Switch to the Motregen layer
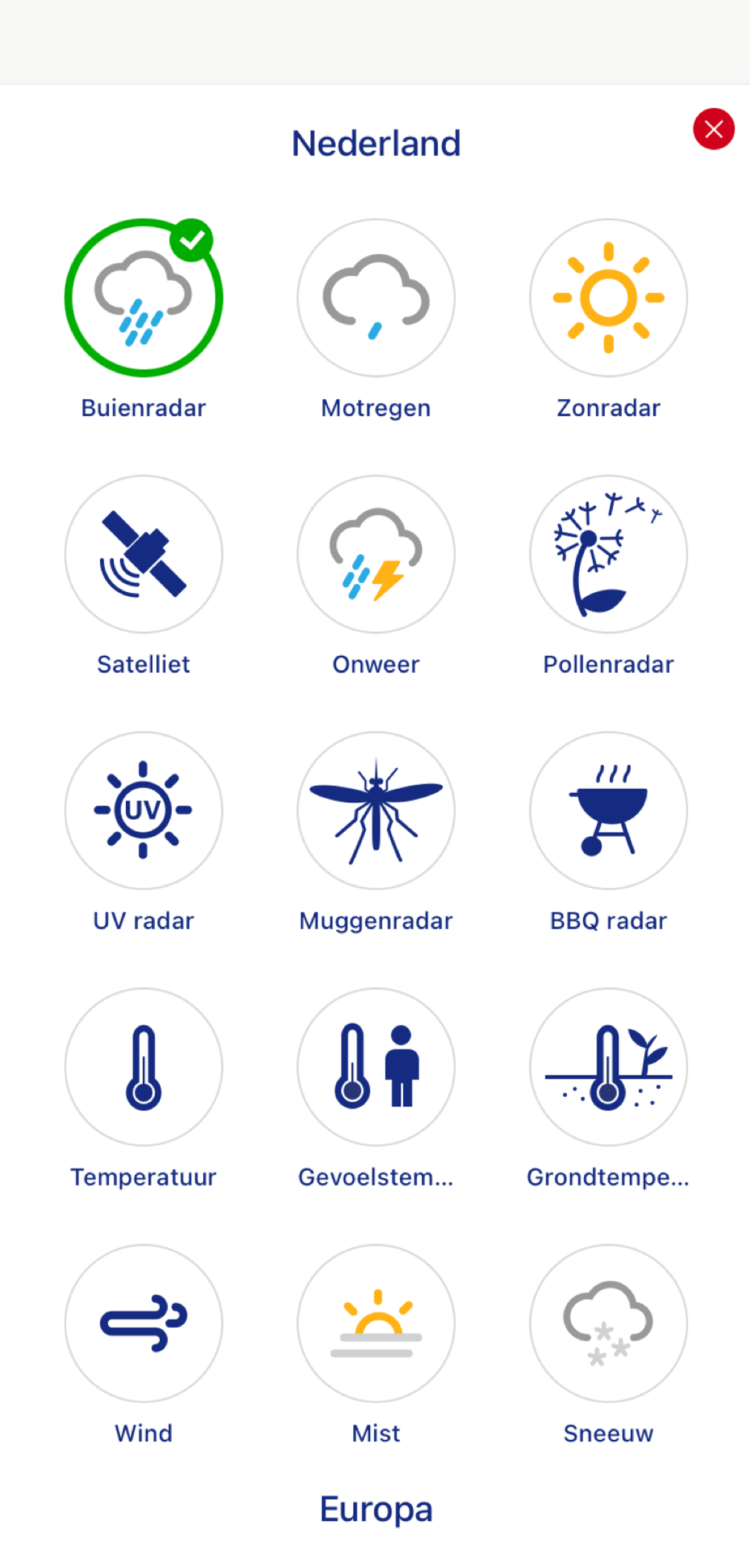750x1568 pixels. pyautogui.click(x=376, y=298)
